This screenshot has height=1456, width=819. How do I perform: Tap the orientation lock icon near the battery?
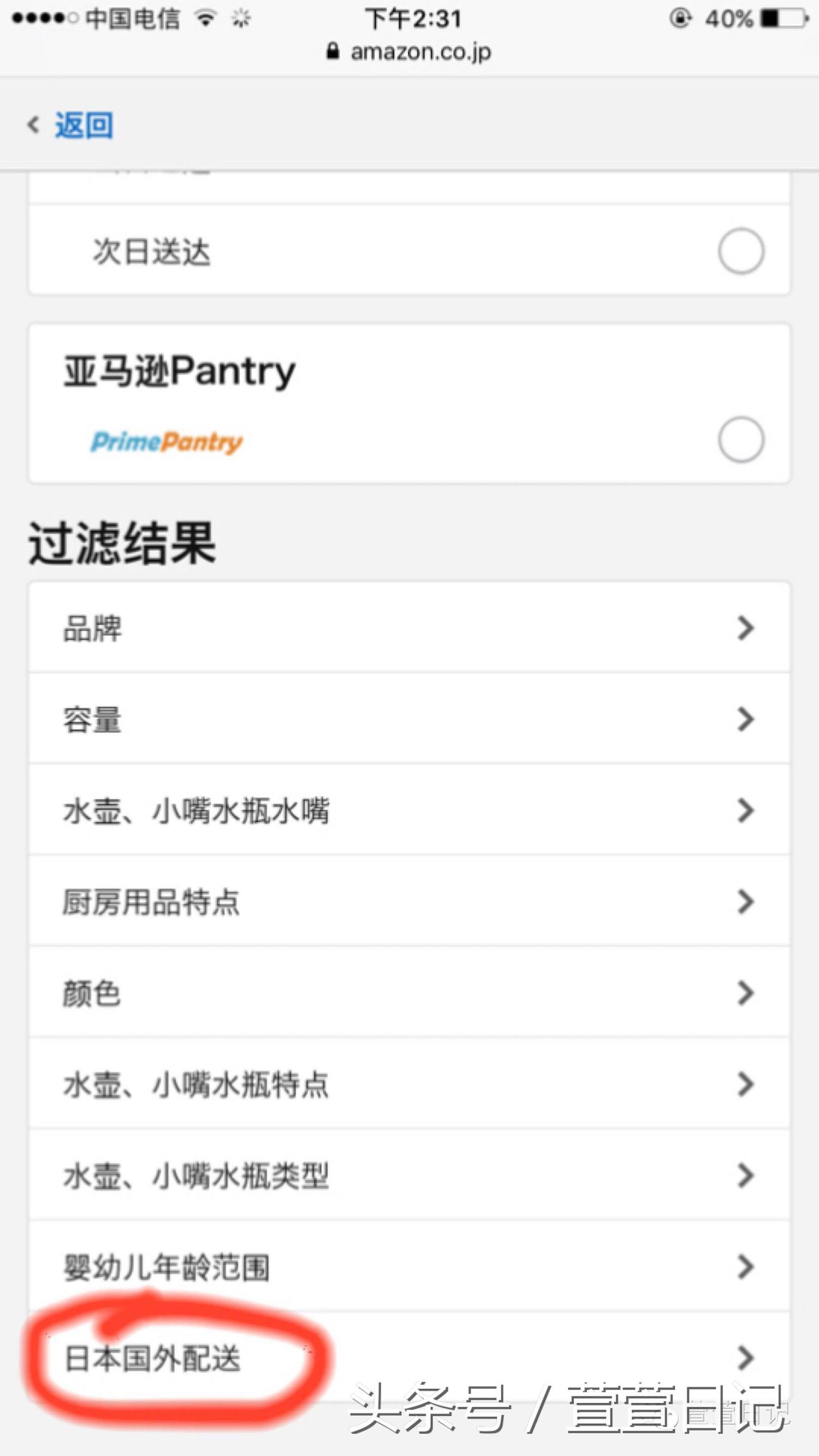(x=682, y=19)
